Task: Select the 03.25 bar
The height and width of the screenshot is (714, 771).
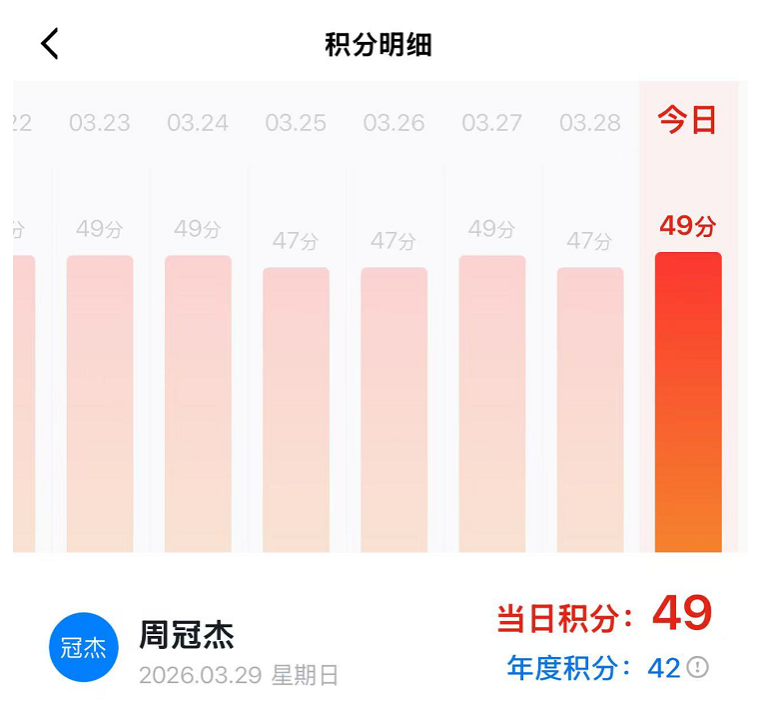Action: [296, 409]
